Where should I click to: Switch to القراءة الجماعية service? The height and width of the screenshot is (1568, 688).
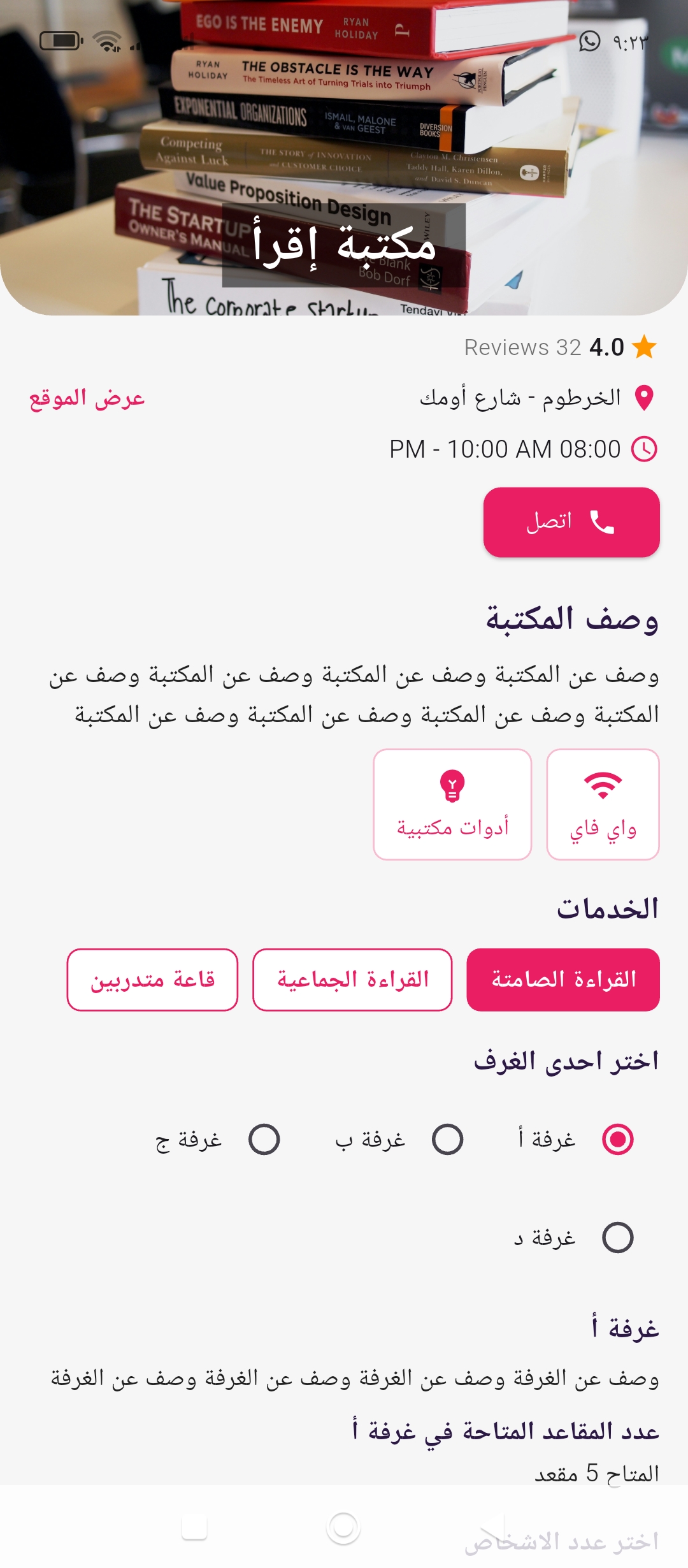pyautogui.click(x=352, y=980)
